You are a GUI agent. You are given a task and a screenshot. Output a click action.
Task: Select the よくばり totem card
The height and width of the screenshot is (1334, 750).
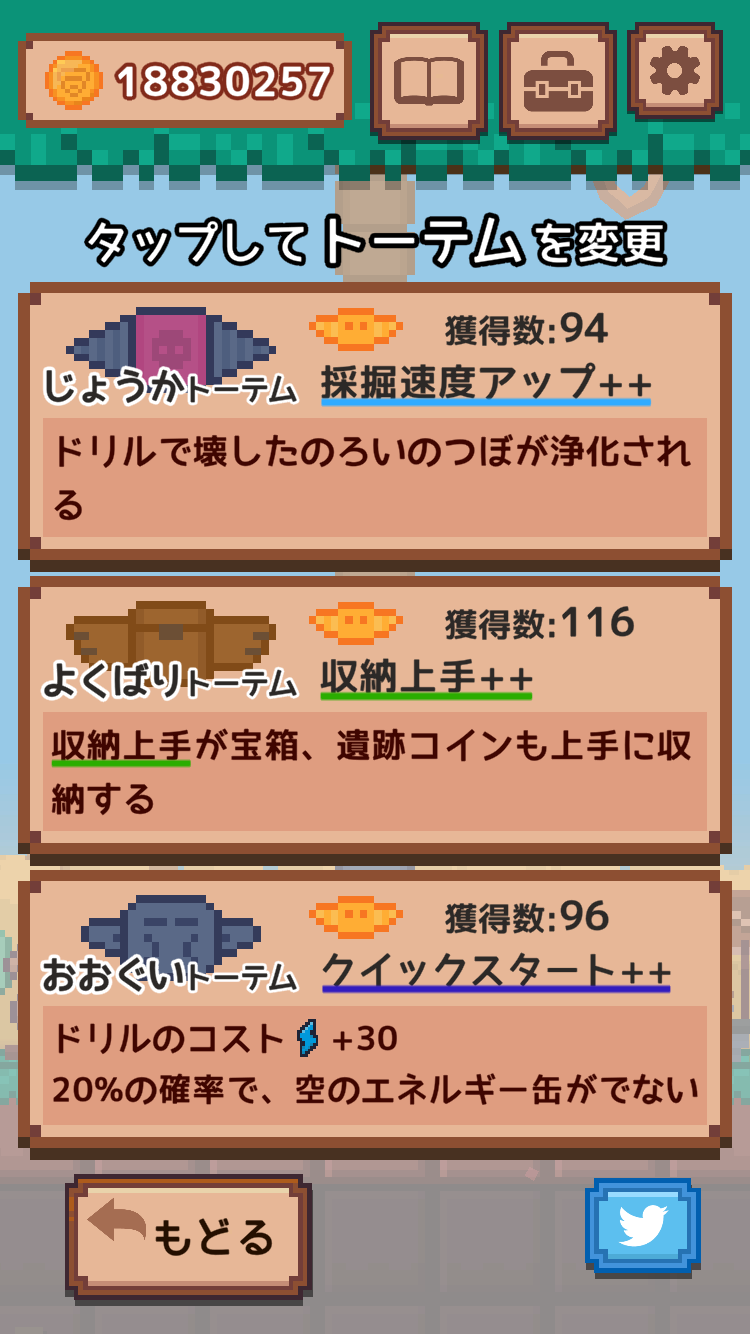coord(375,713)
